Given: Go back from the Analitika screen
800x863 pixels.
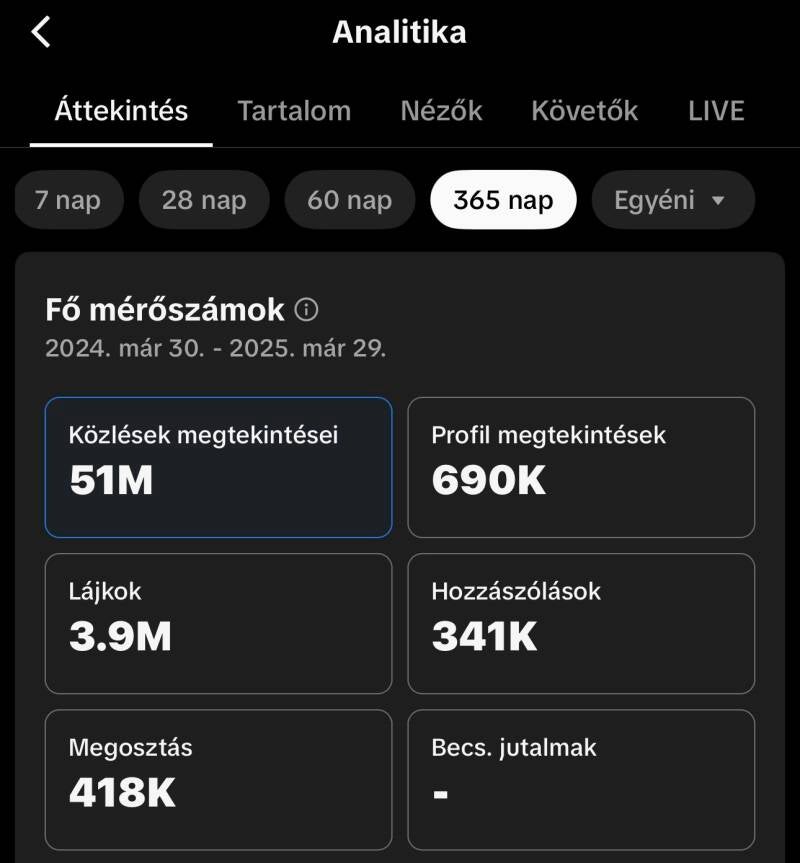Looking at the screenshot, I should click(x=41, y=33).
